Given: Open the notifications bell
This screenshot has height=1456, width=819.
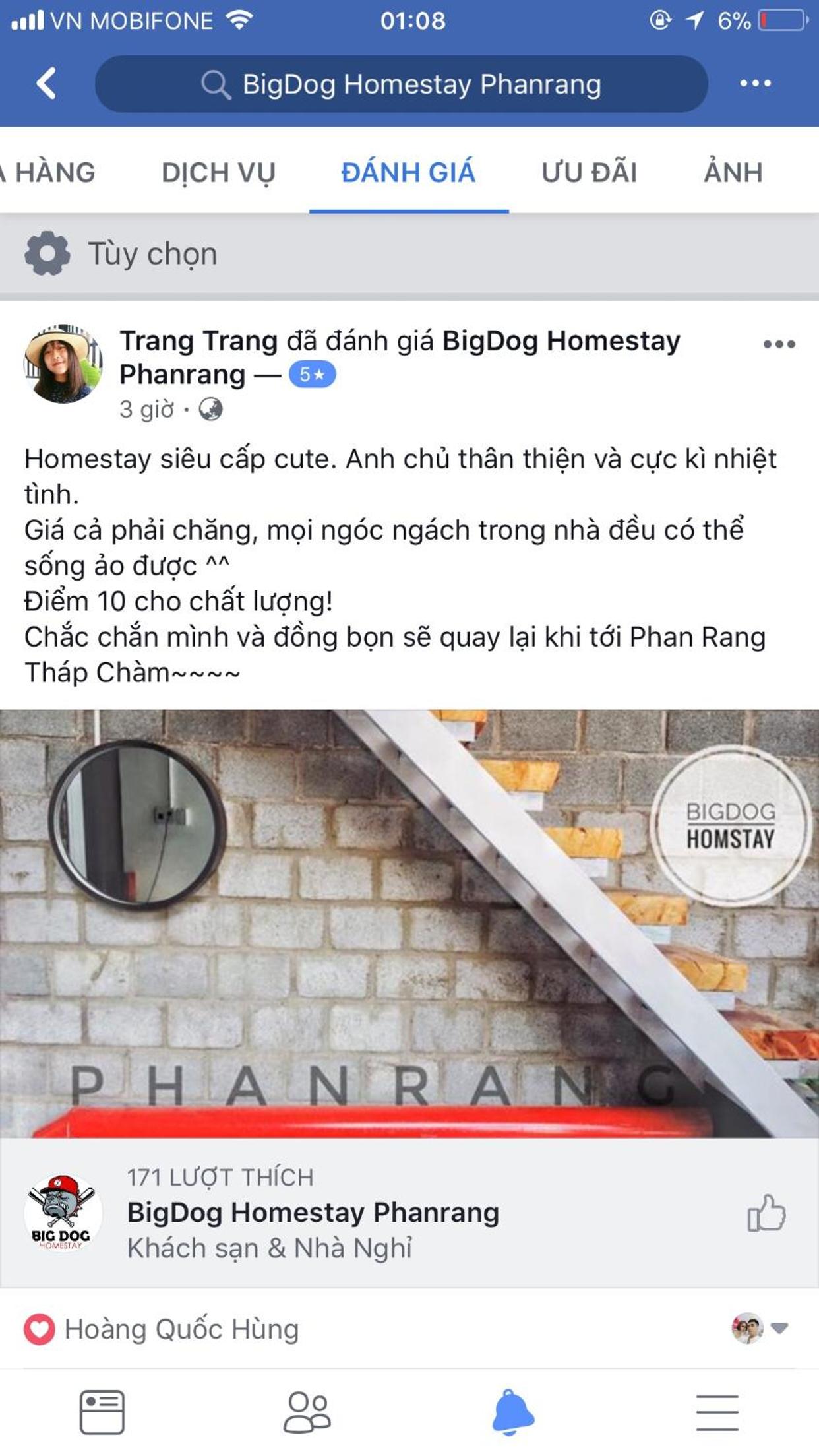Looking at the screenshot, I should (513, 1411).
